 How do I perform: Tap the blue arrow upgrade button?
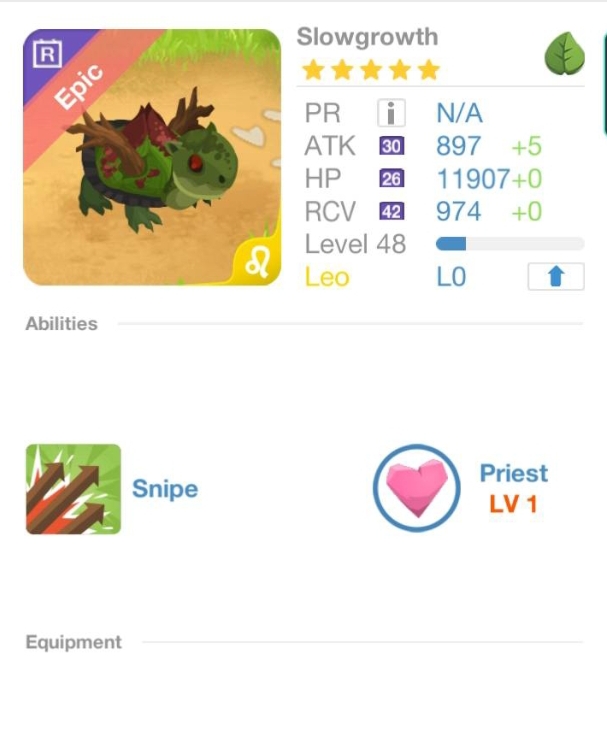point(555,277)
